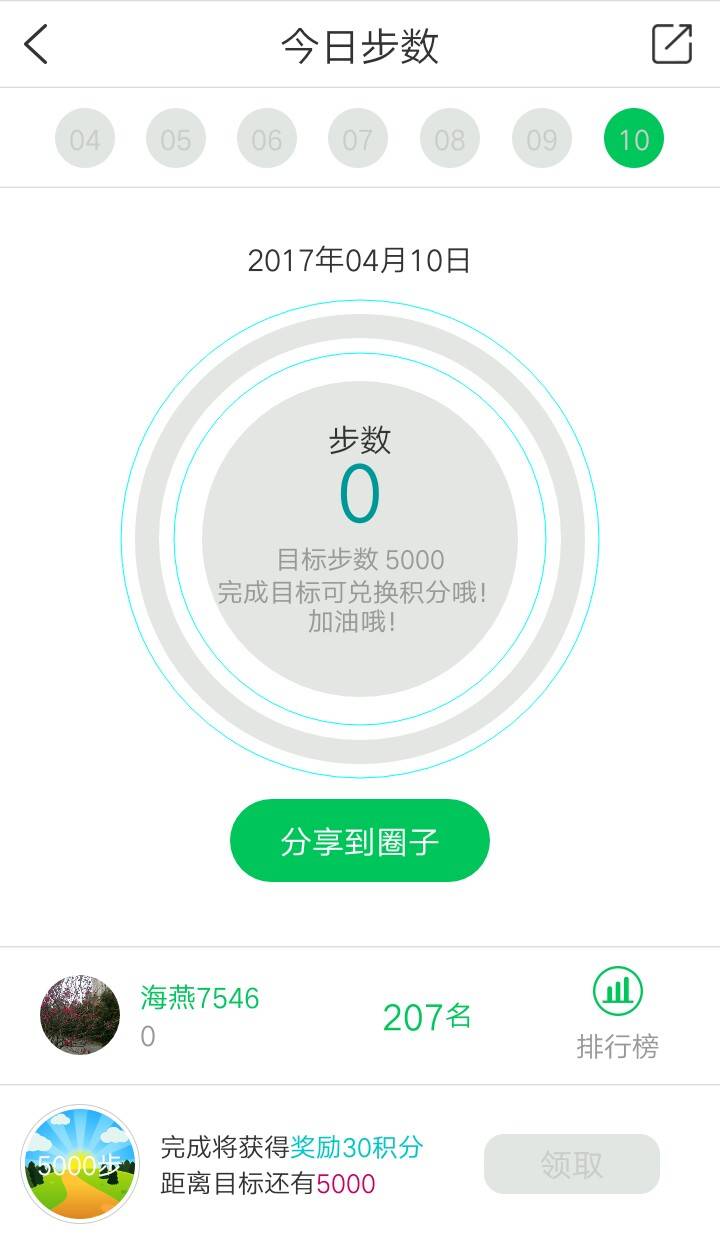Show steps for date 09

point(542,139)
